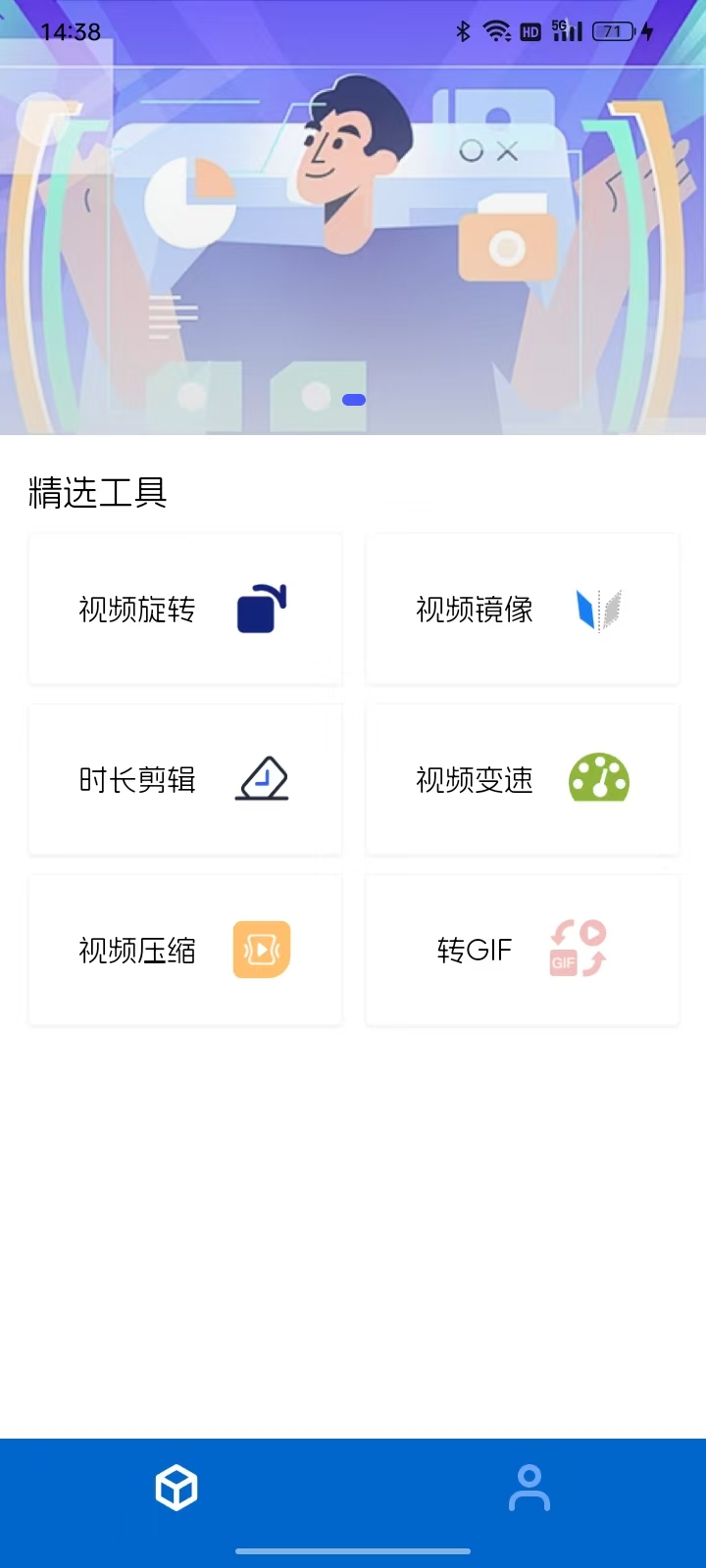Open the 视频旋转 tool
706x1568 pixels.
[185, 610]
